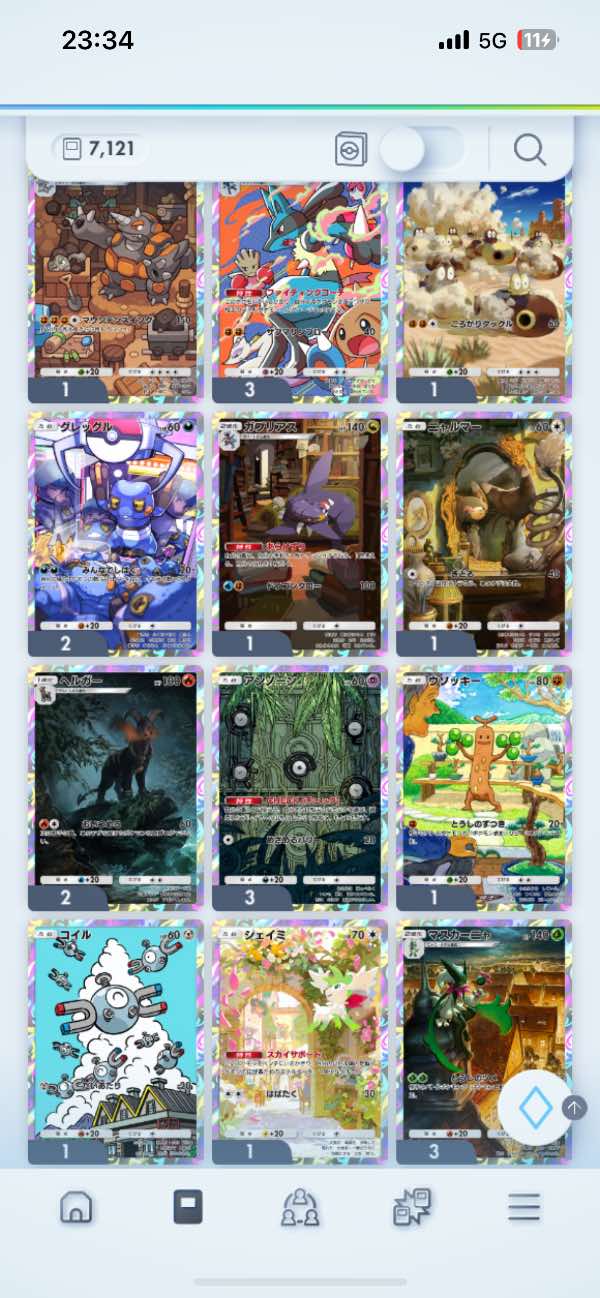Tap the floating diamond button
Image resolution: width=600 pixels, height=1298 pixels.
point(534,1107)
